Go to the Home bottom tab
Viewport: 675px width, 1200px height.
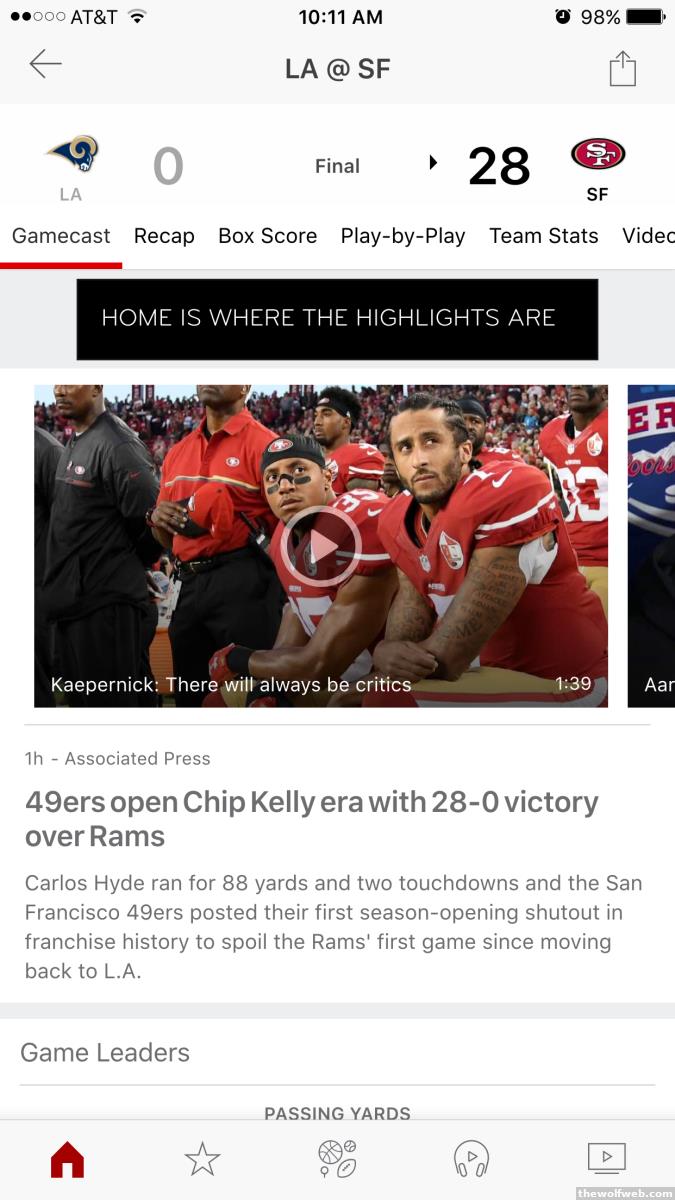pyautogui.click(x=67, y=1159)
